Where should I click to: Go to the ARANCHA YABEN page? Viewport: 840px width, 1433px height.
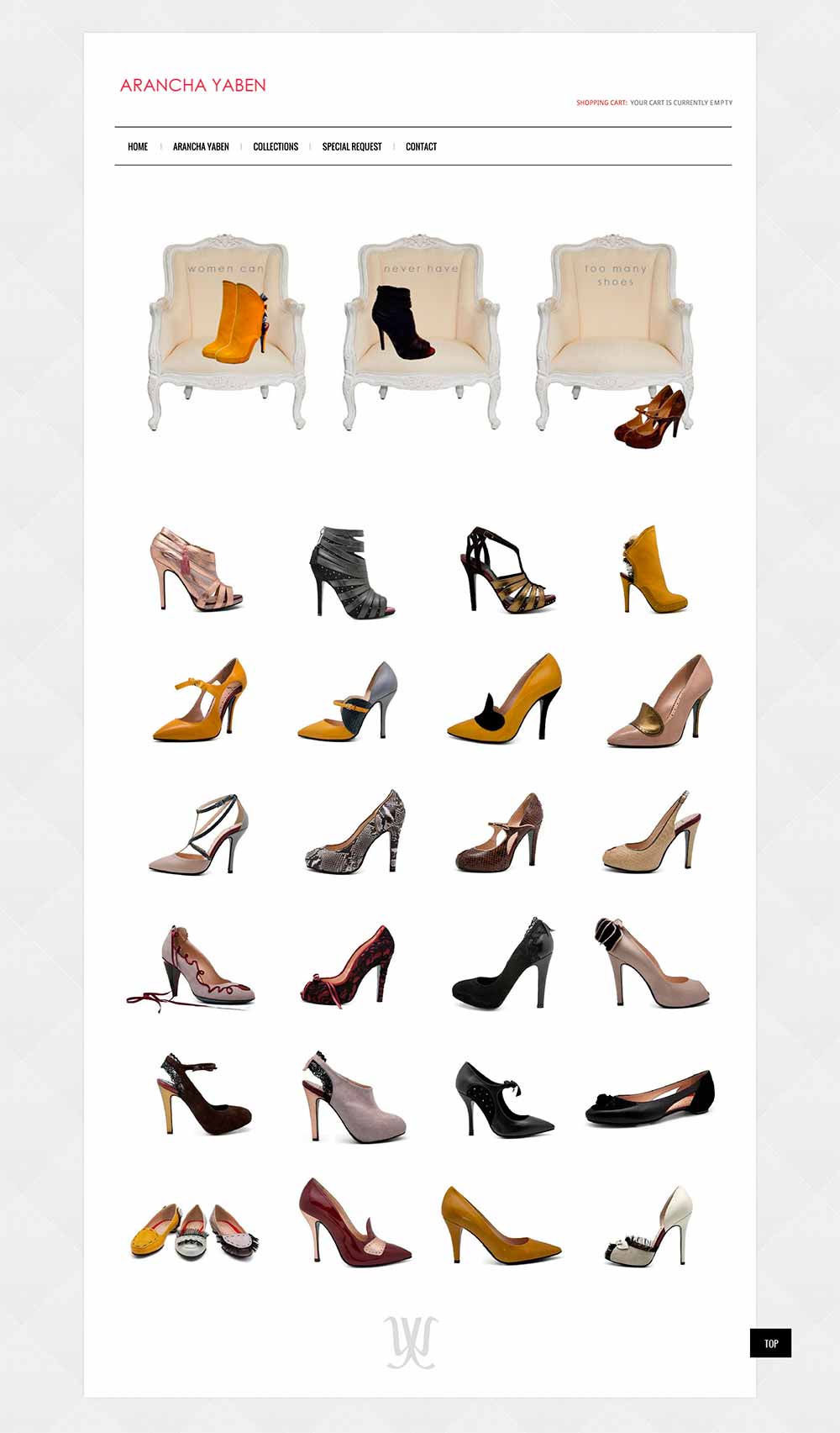(201, 146)
